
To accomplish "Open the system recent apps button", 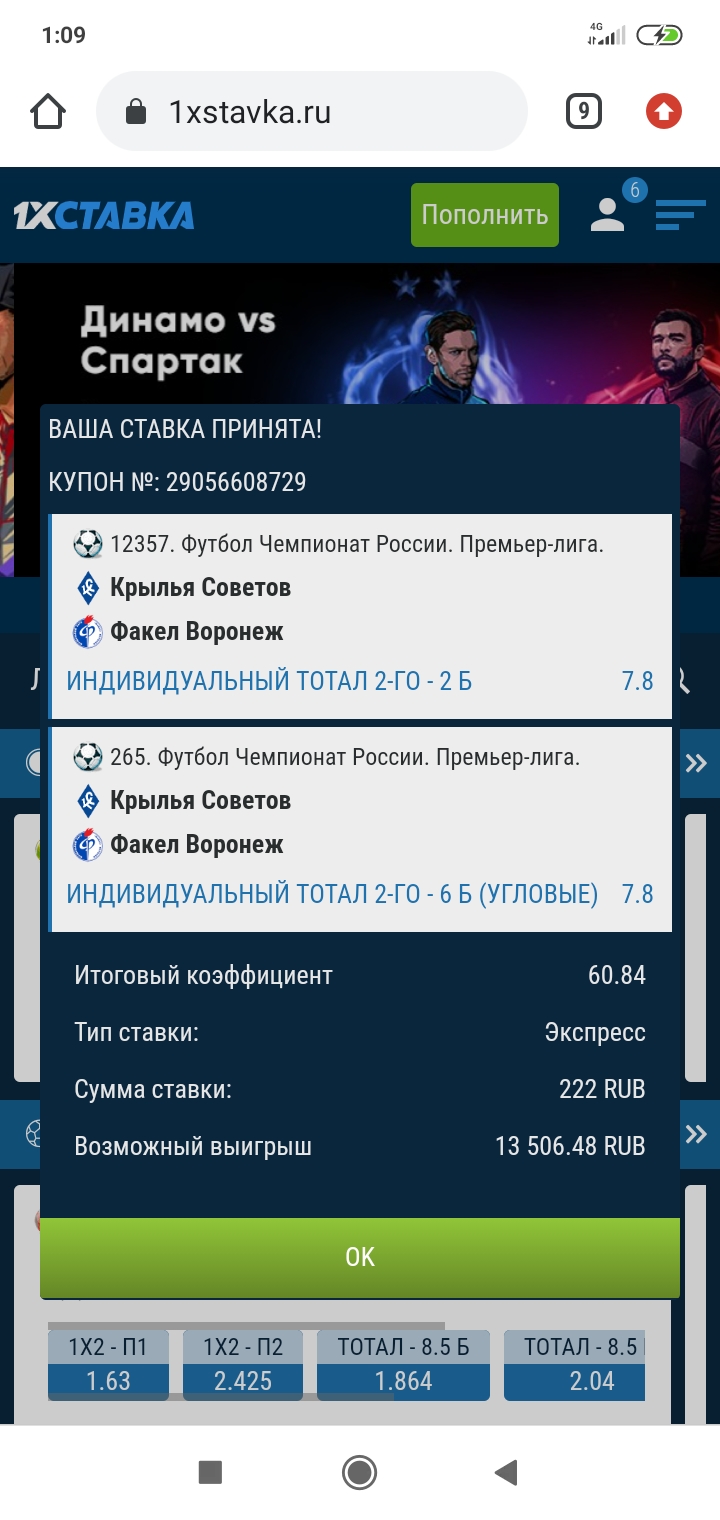I will [210, 1472].
